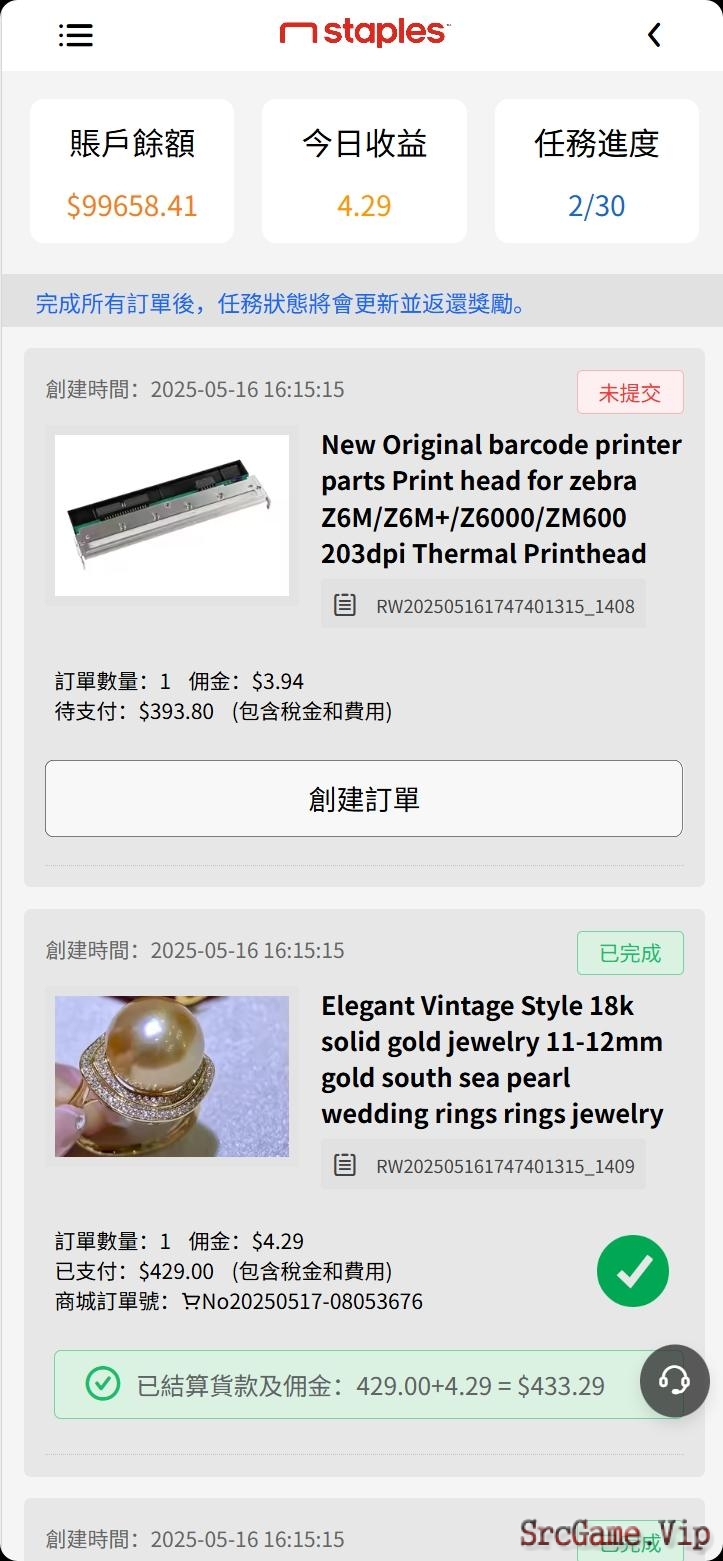Open the hamburger menu

click(76, 35)
